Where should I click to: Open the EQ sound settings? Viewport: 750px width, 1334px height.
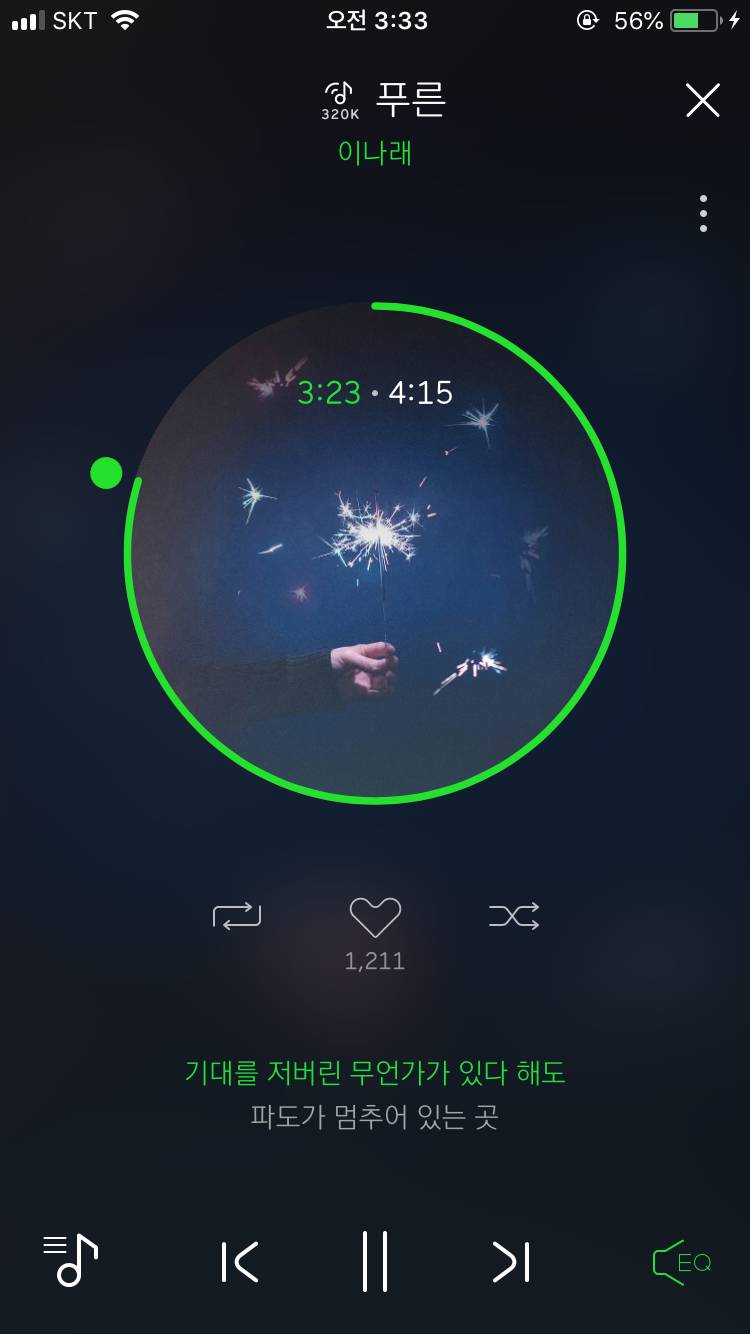coord(682,1262)
